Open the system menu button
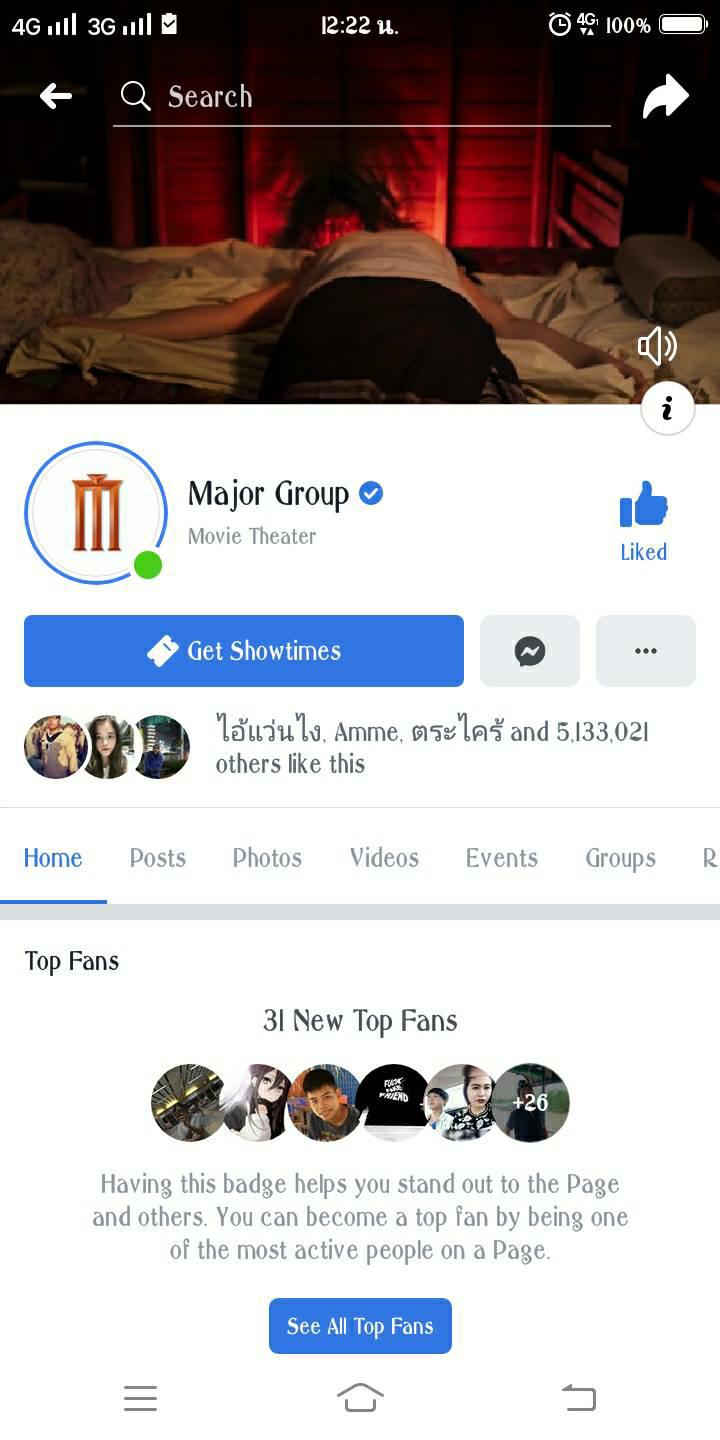 pyautogui.click(x=141, y=1397)
